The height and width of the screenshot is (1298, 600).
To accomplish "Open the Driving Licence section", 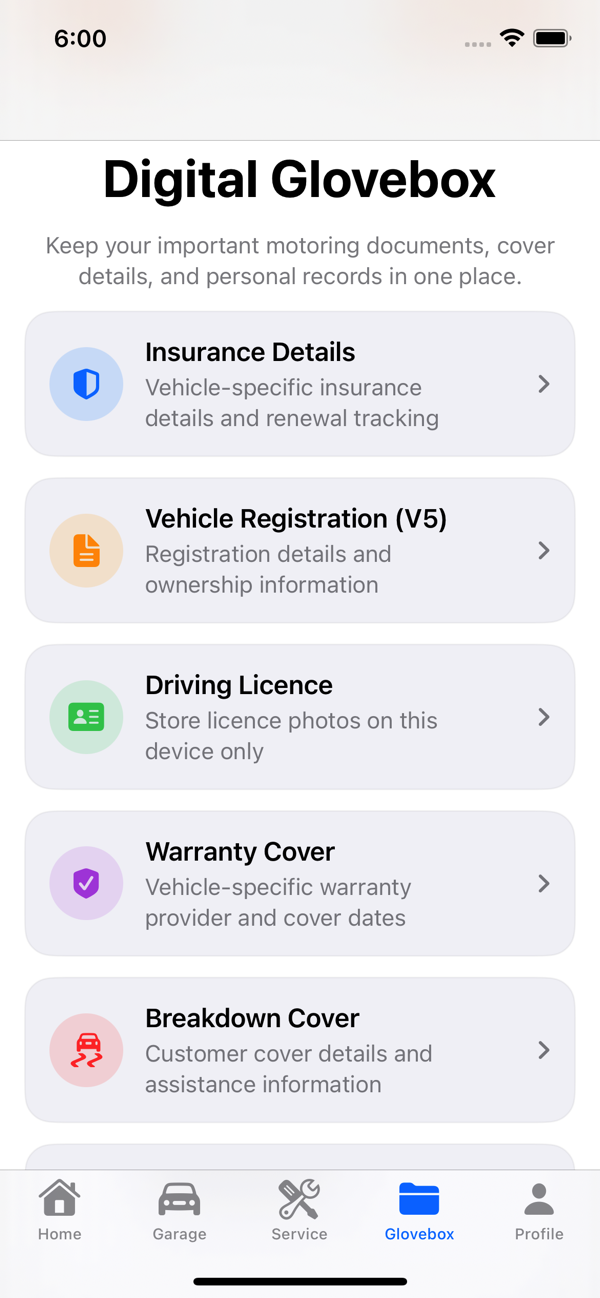I will pos(300,717).
